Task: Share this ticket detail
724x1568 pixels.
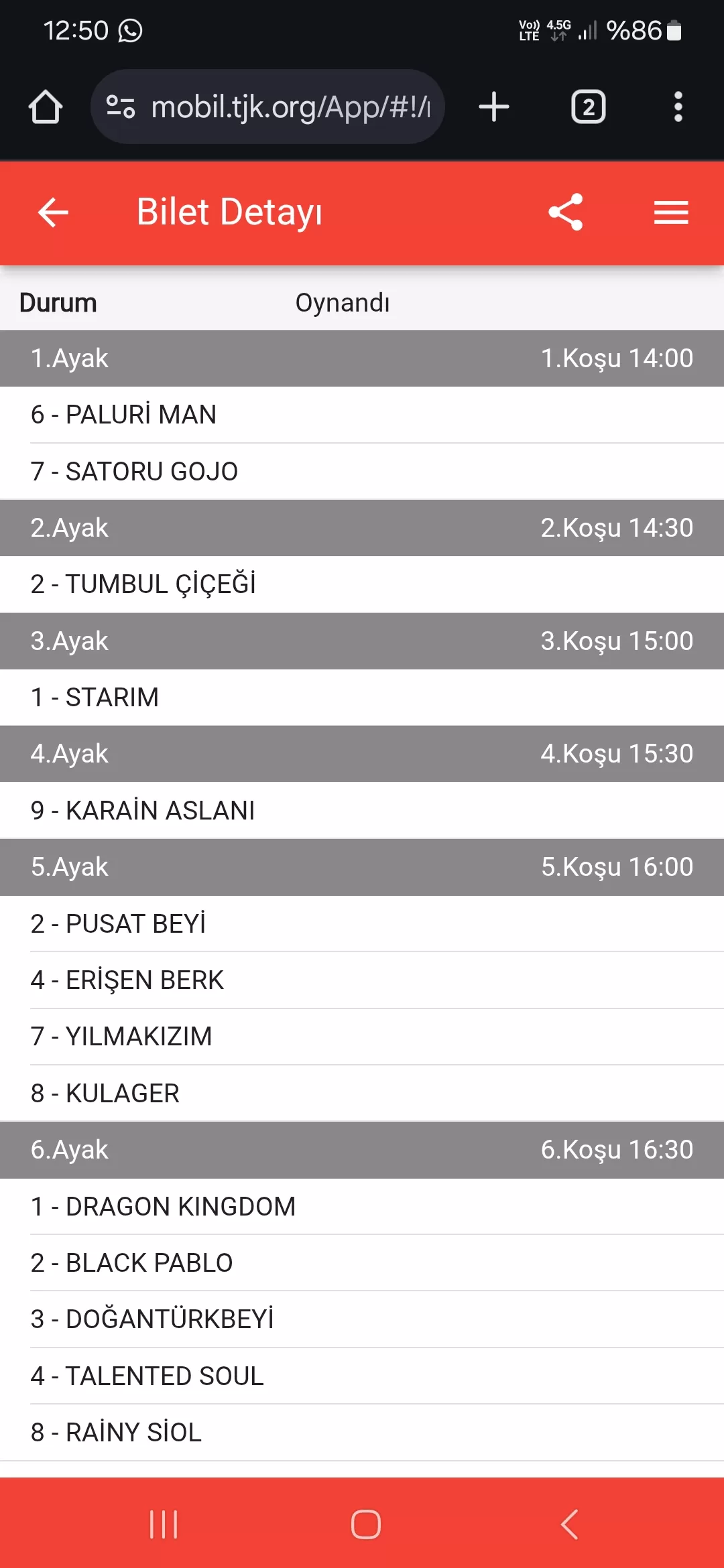Action: click(x=566, y=212)
